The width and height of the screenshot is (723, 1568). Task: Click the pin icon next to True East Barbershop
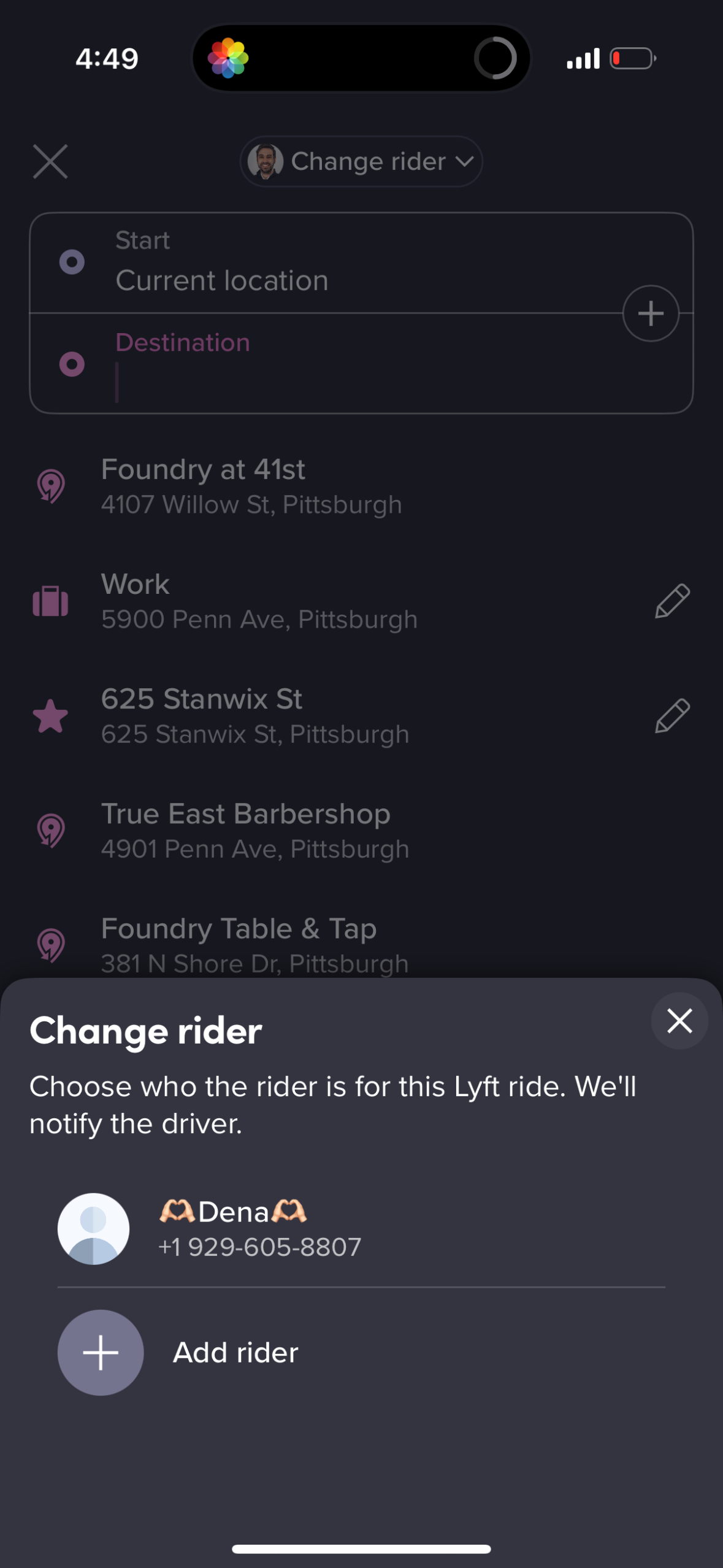tap(52, 831)
